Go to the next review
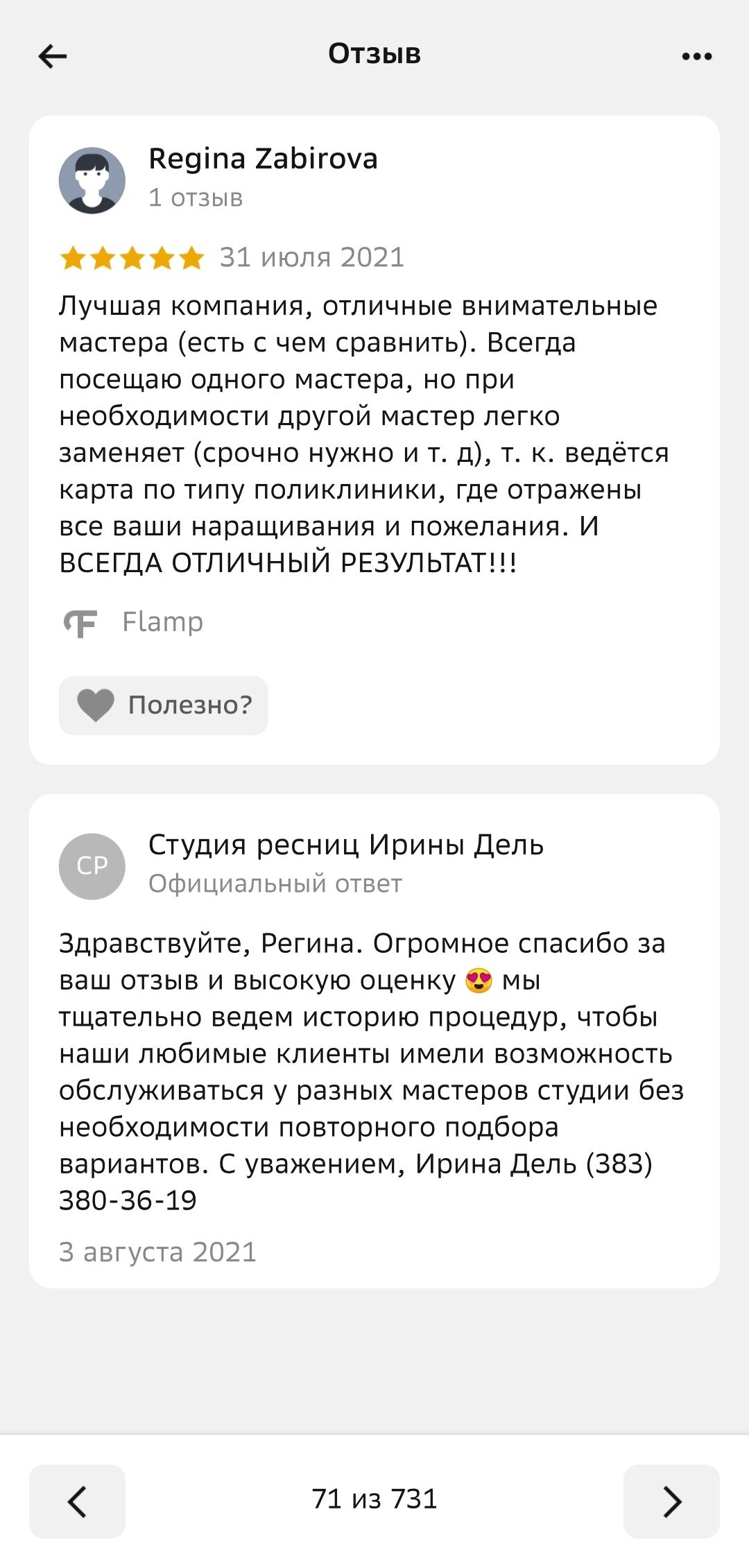This screenshot has height=1568, width=749. tap(671, 1501)
